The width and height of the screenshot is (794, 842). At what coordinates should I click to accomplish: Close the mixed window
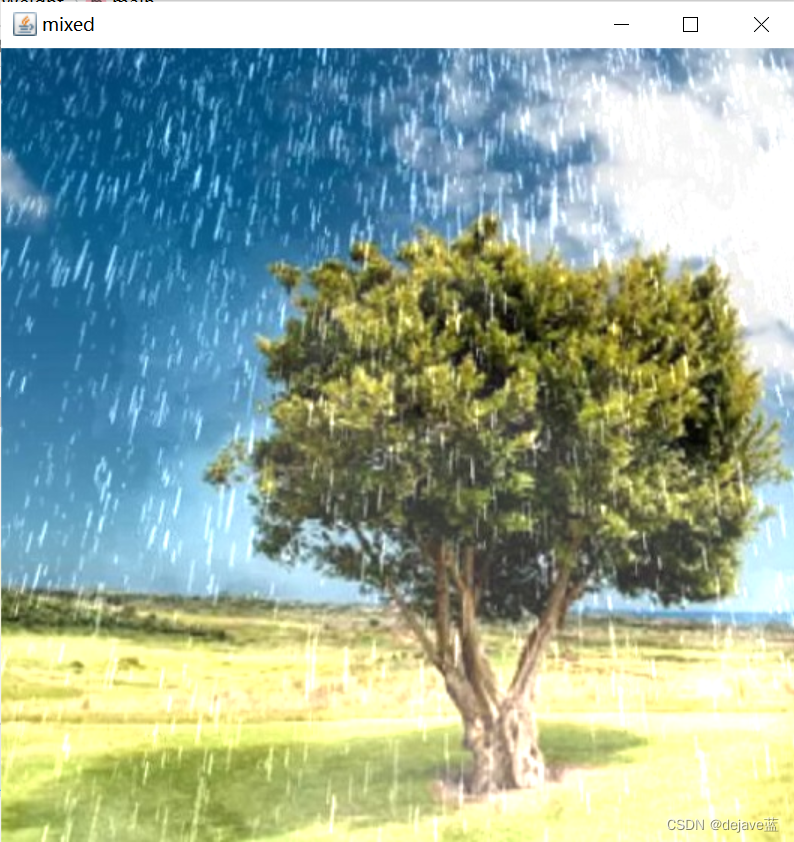[761, 25]
